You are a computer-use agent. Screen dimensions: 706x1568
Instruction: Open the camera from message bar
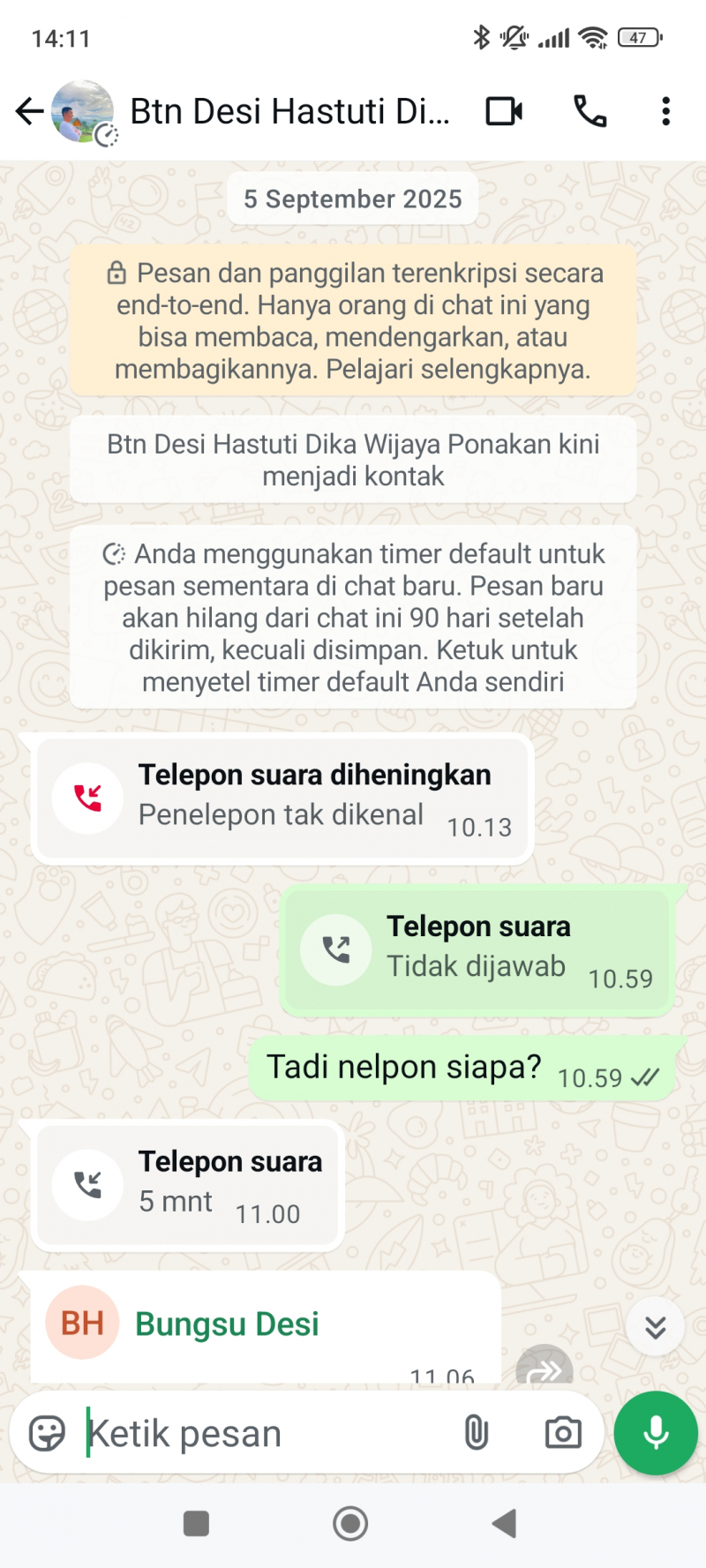[563, 1432]
